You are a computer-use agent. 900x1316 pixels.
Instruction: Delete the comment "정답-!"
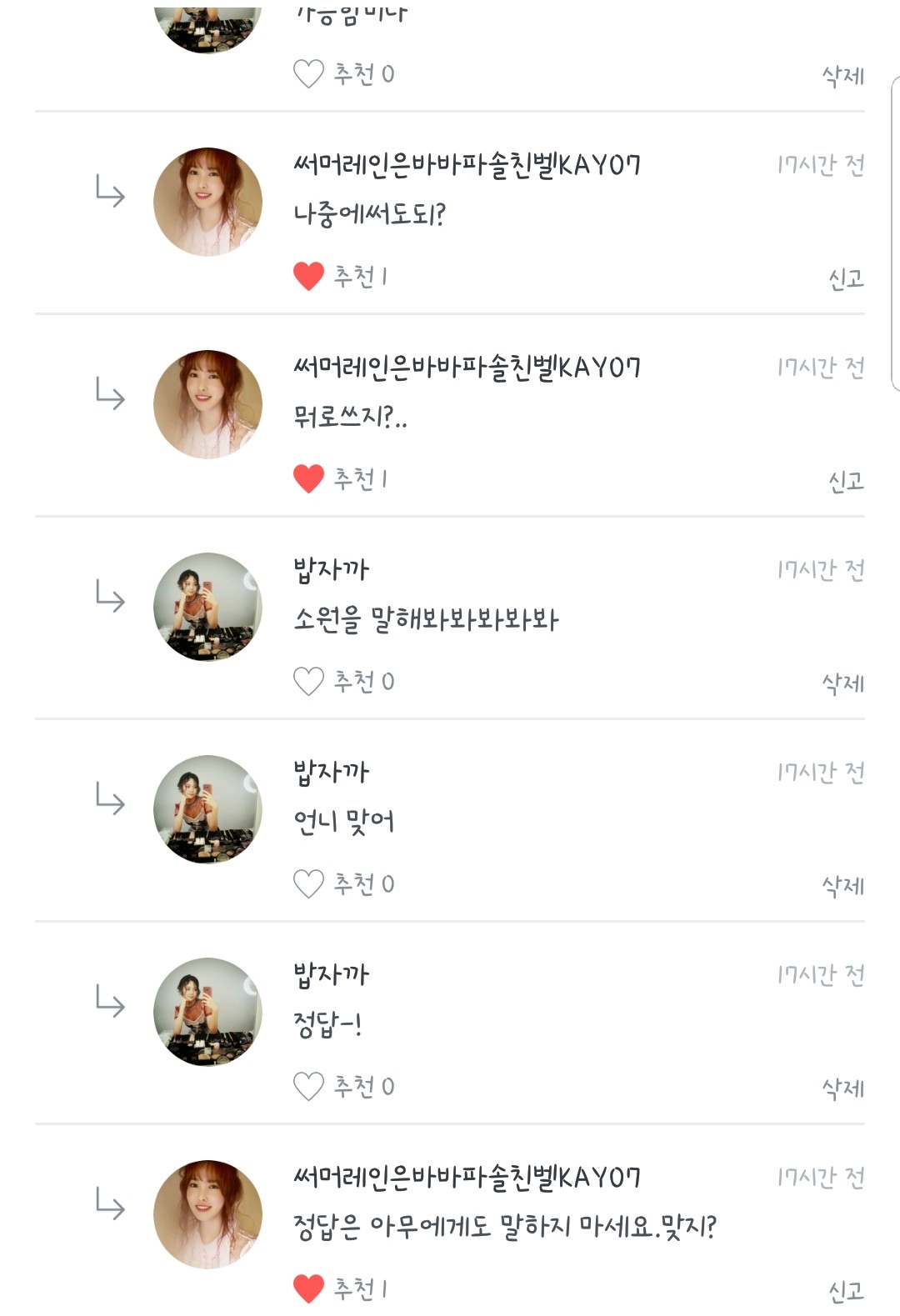point(842,1088)
